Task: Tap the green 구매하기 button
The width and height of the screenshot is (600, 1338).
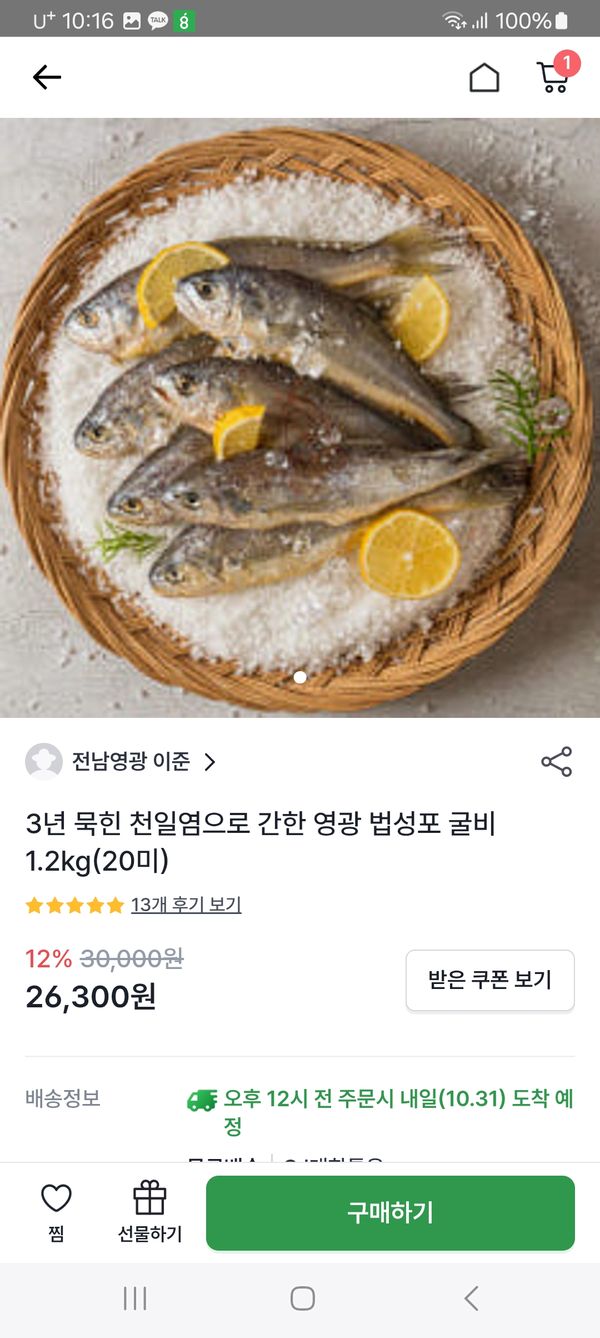Action: coord(390,1212)
